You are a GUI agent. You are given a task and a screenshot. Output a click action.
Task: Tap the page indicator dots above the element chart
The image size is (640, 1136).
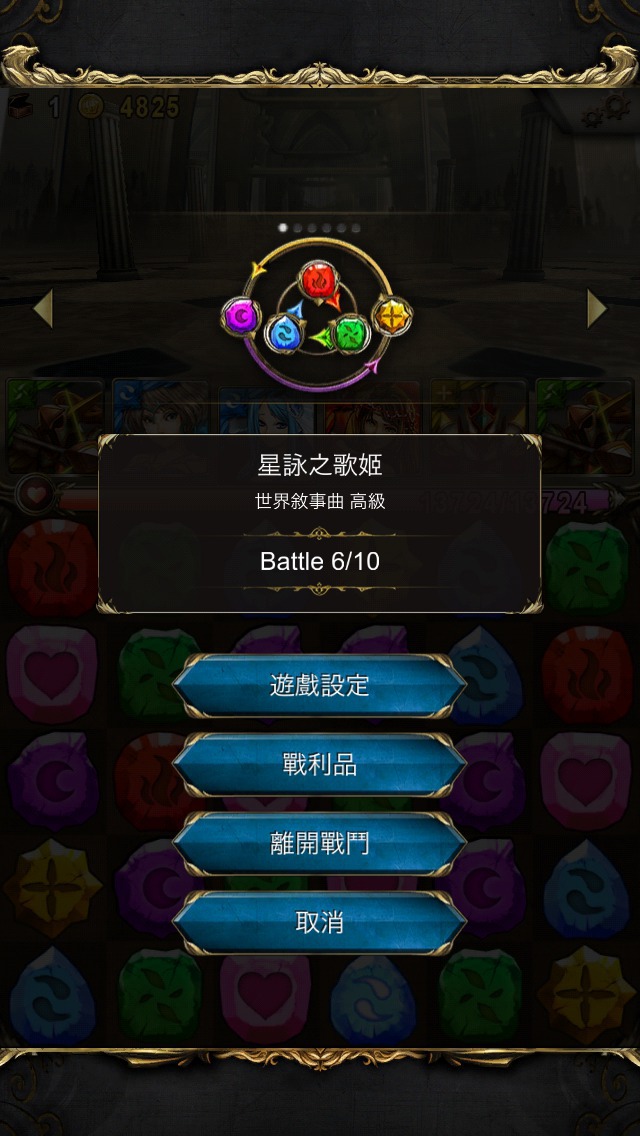[x=320, y=227]
